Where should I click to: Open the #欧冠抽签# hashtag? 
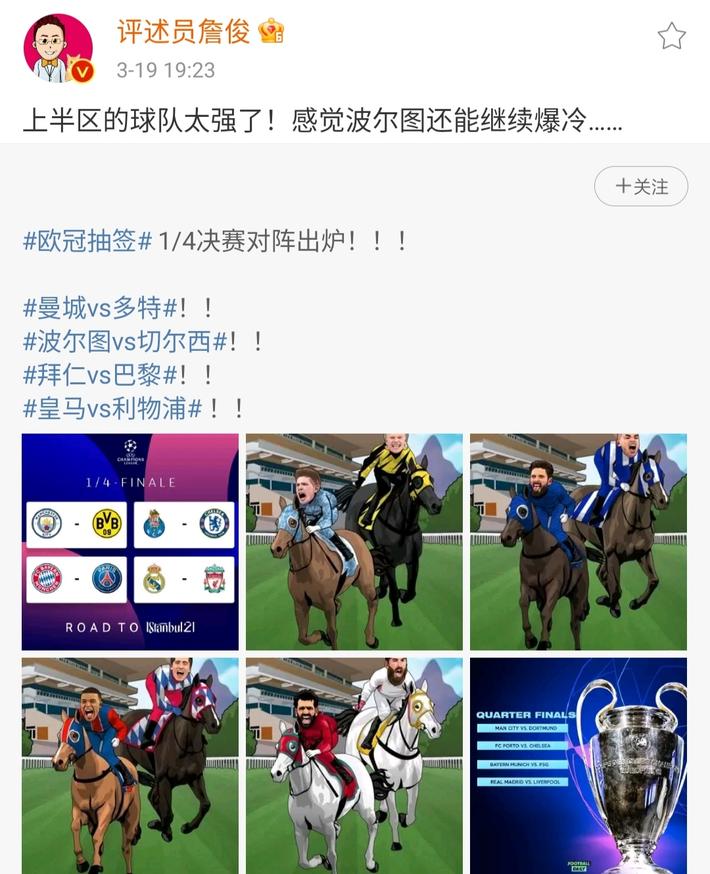tap(87, 241)
